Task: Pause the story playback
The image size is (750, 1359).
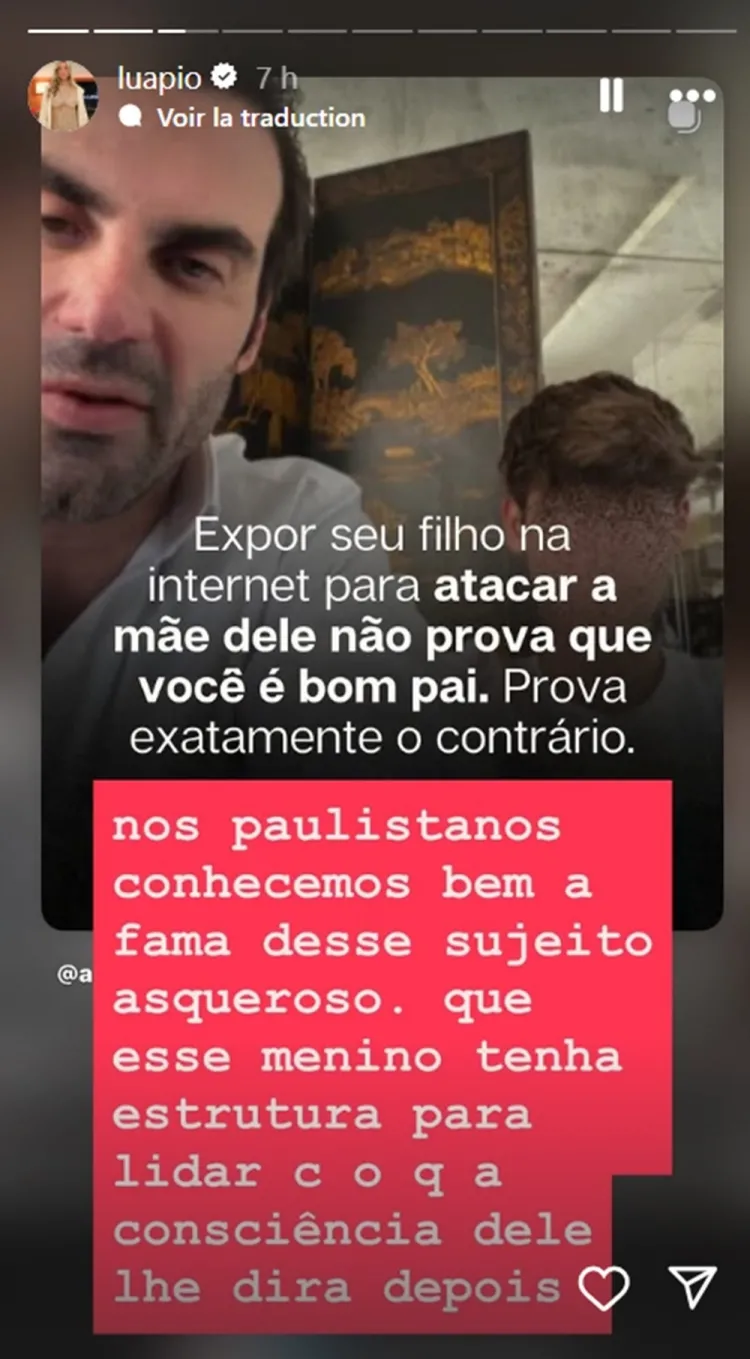Action: [x=611, y=96]
